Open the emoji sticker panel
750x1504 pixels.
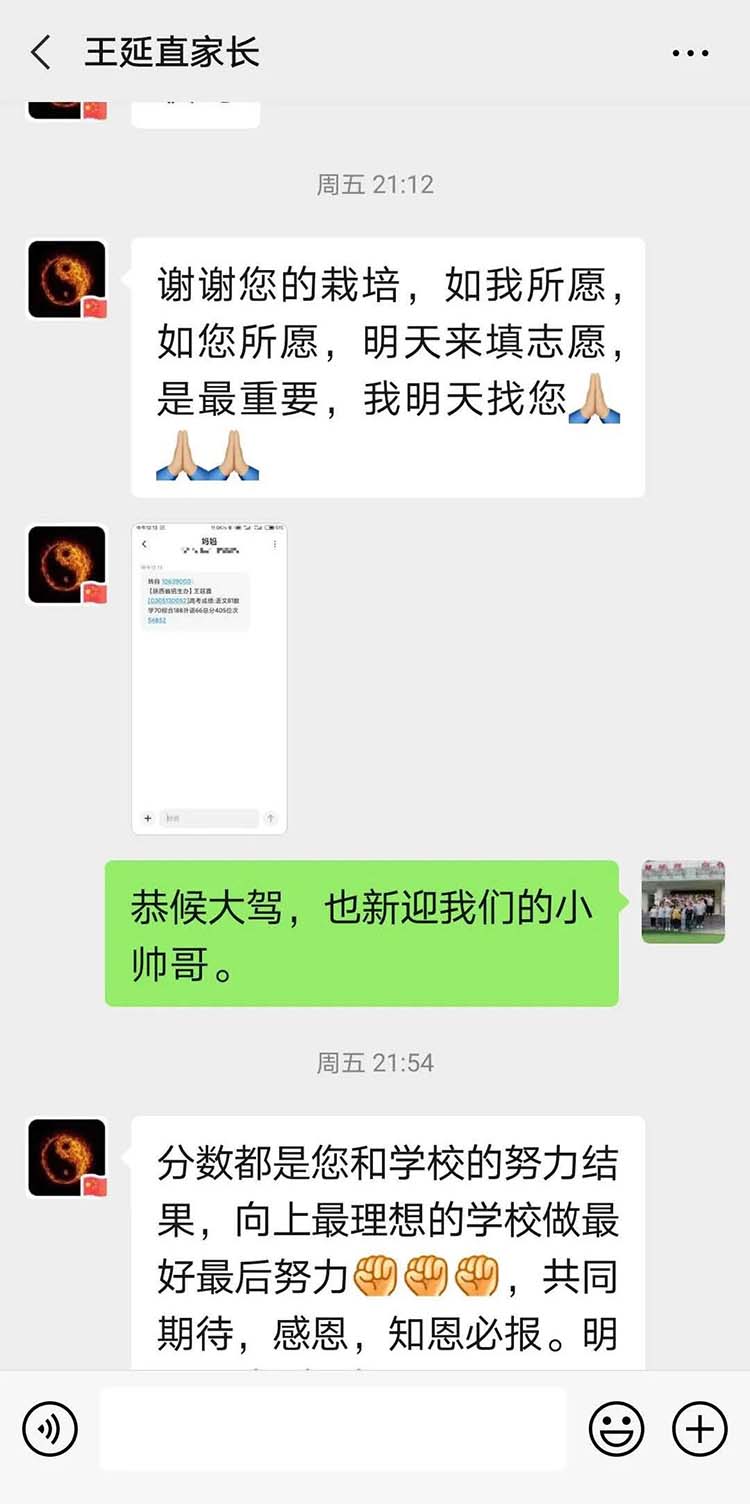click(x=616, y=1428)
